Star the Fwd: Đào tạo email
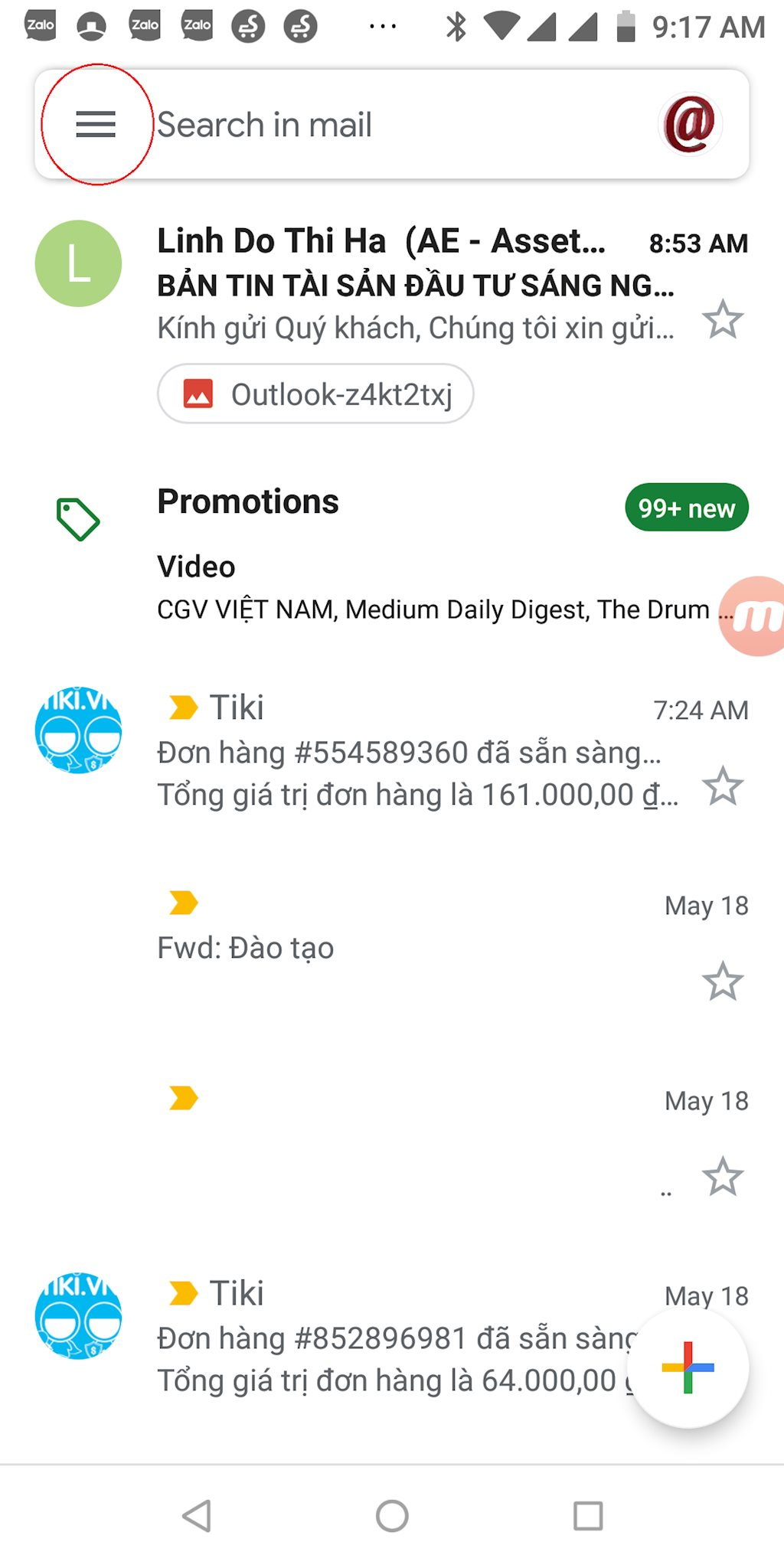The height and width of the screenshot is (1568, 784). point(724,980)
